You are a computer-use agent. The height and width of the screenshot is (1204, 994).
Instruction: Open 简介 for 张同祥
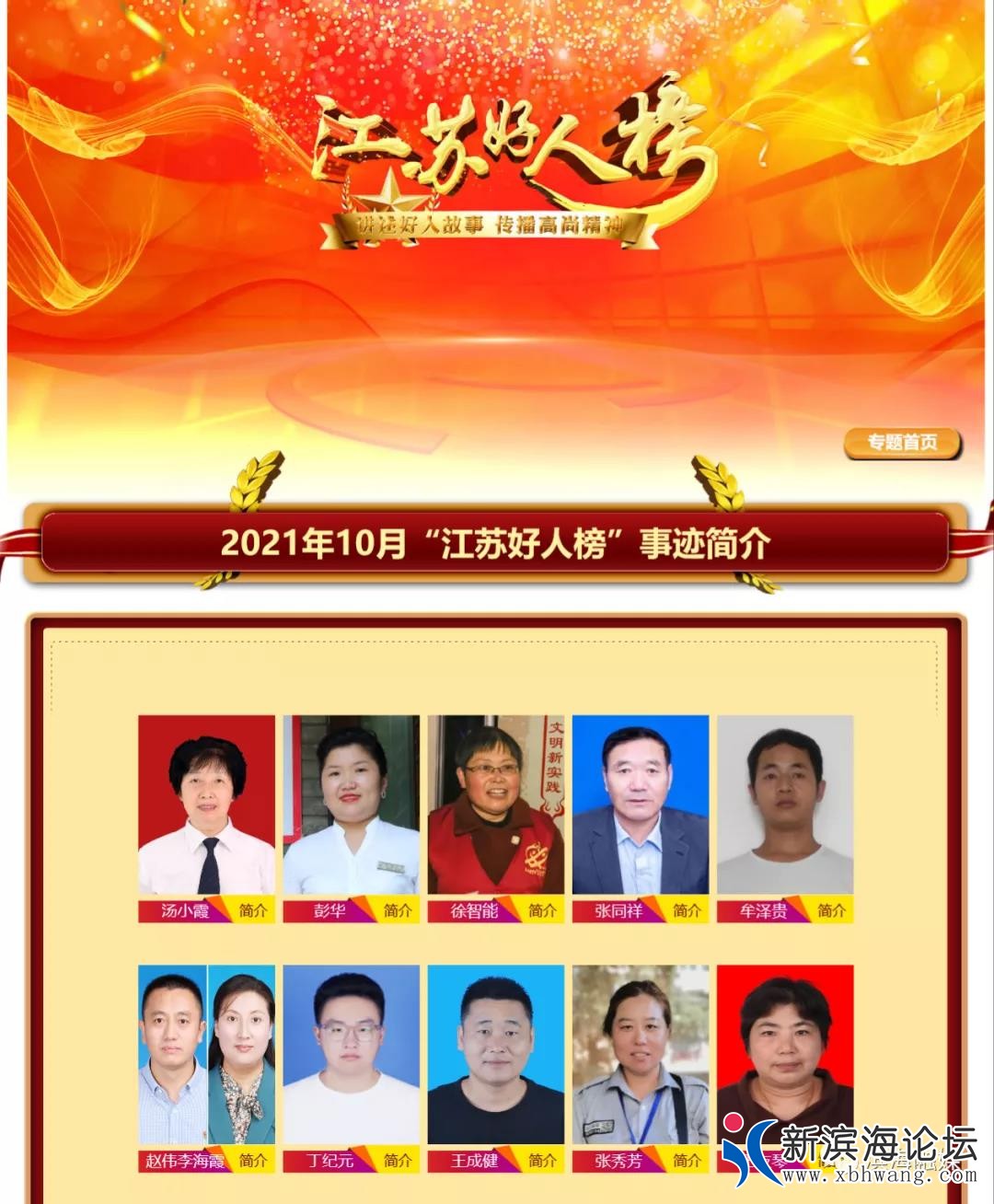click(x=687, y=910)
